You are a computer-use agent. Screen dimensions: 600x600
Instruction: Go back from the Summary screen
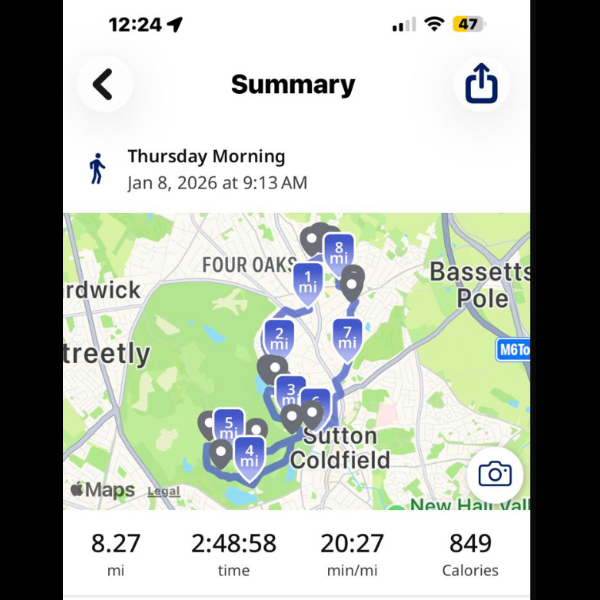(103, 84)
